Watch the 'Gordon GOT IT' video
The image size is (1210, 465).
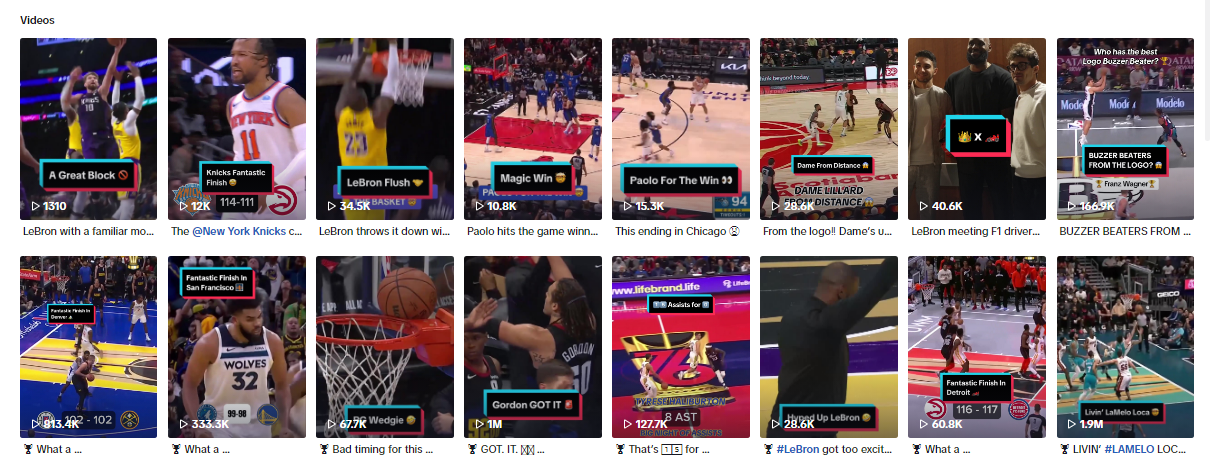532,346
